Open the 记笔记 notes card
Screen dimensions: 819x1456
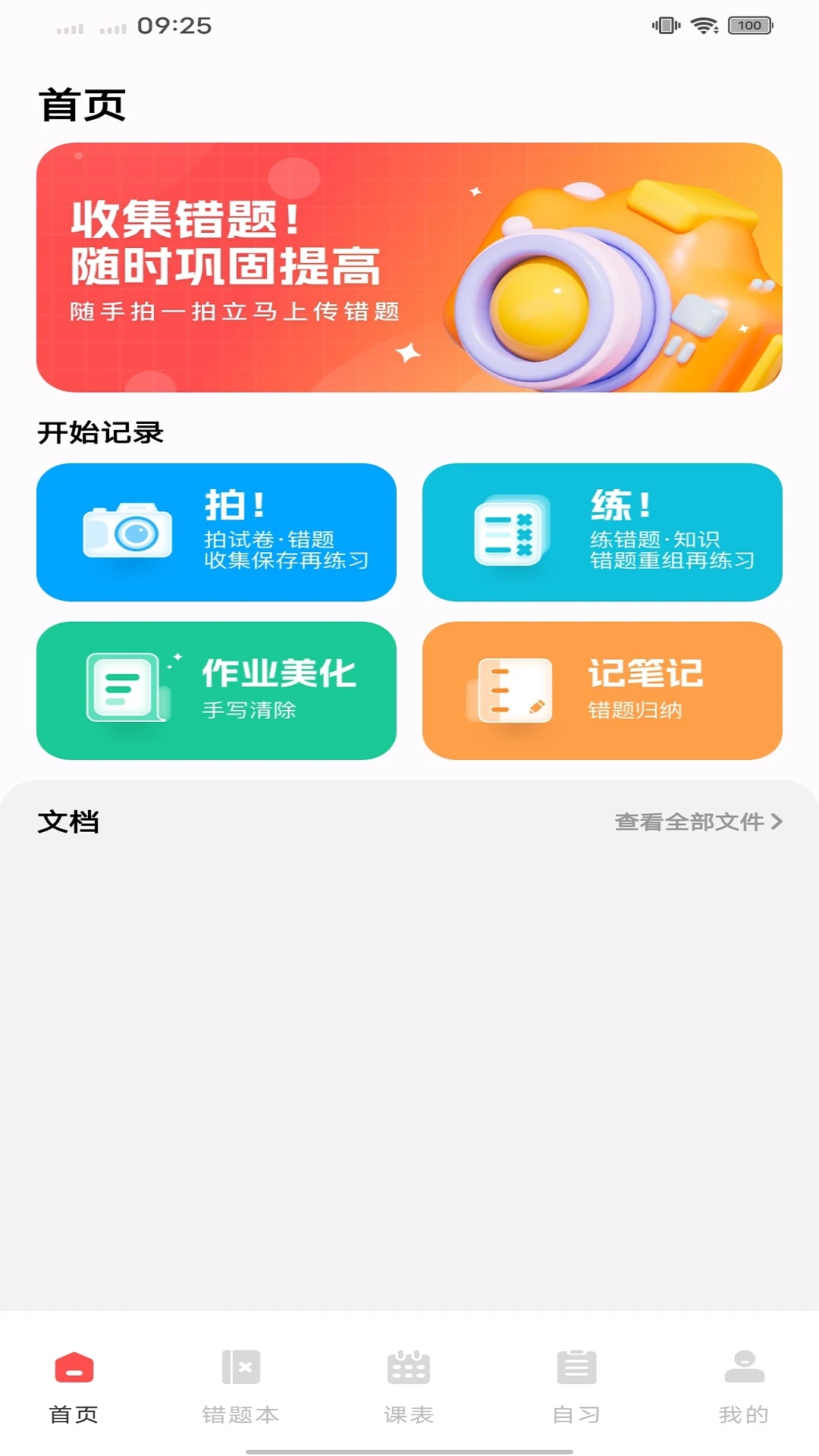(x=602, y=691)
